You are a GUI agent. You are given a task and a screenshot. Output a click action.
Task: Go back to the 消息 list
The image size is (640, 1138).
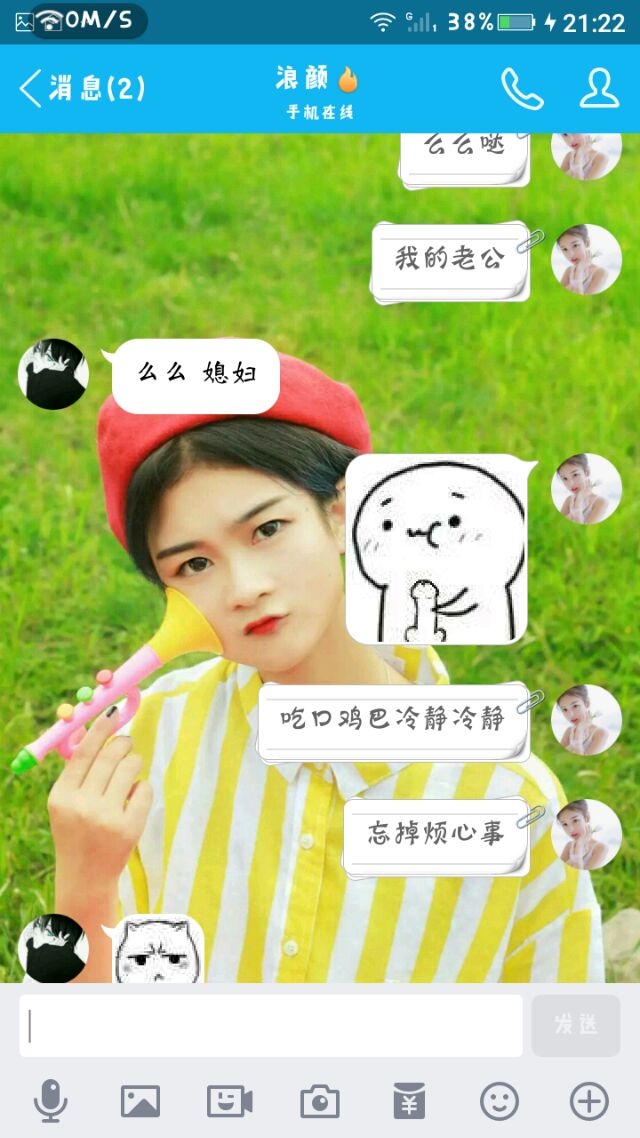click(82, 89)
